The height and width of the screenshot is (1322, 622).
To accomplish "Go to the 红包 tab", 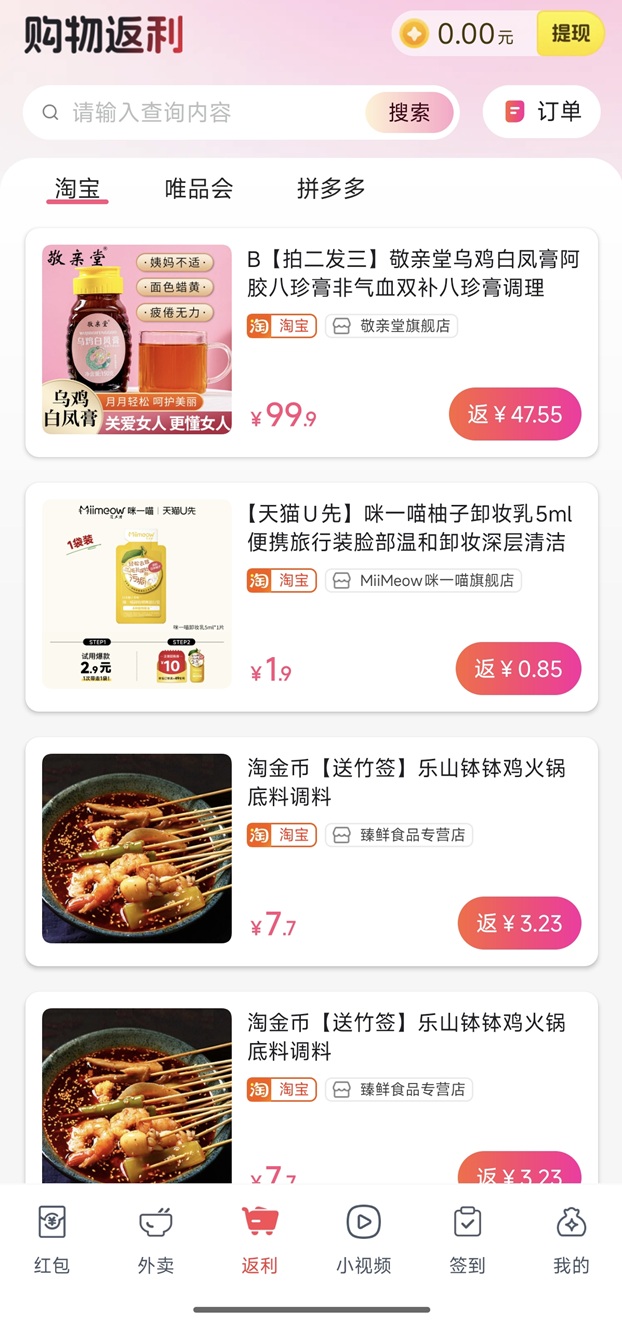I will pos(52,1240).
